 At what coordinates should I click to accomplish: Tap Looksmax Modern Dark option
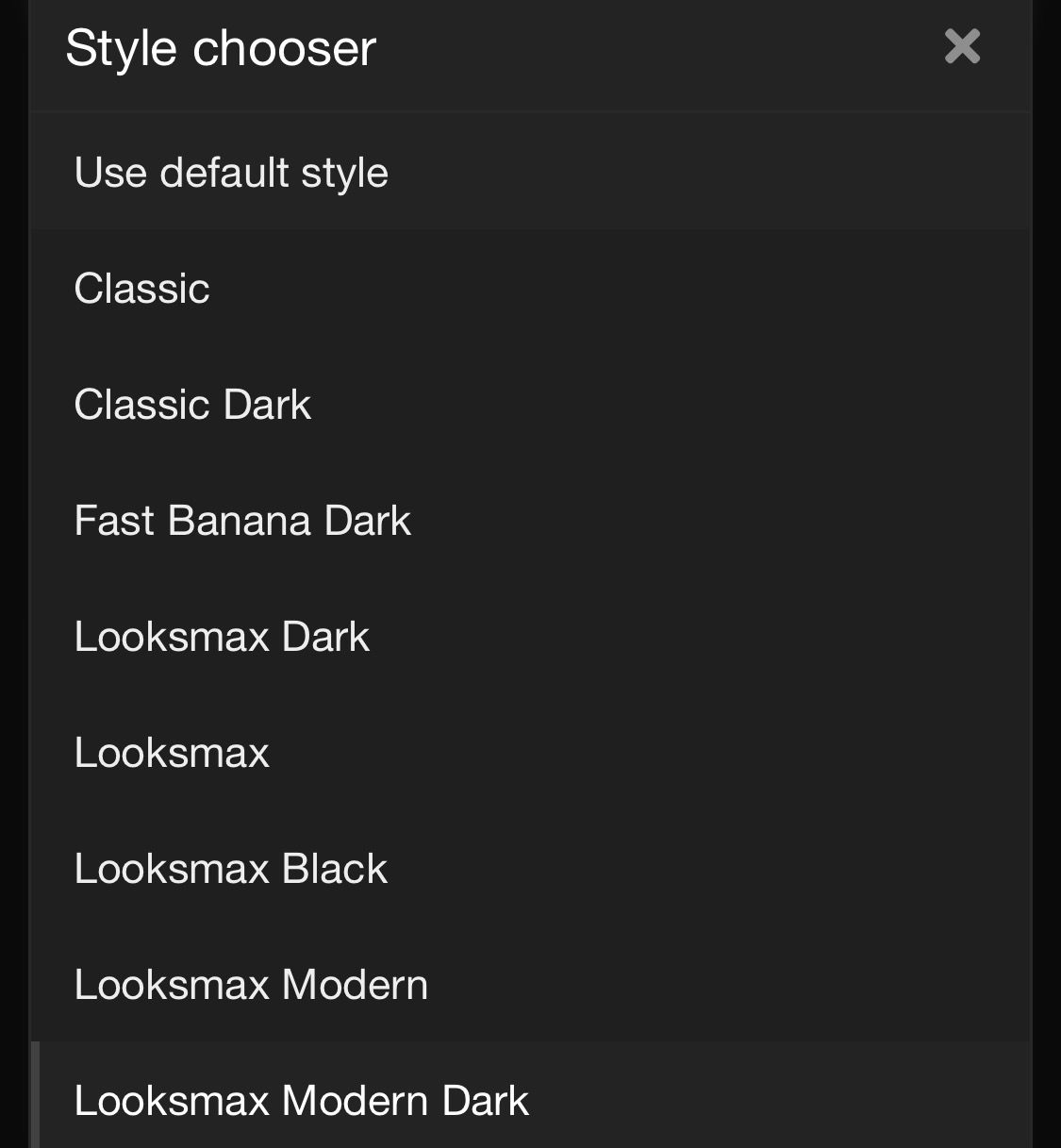point(302,1101)
